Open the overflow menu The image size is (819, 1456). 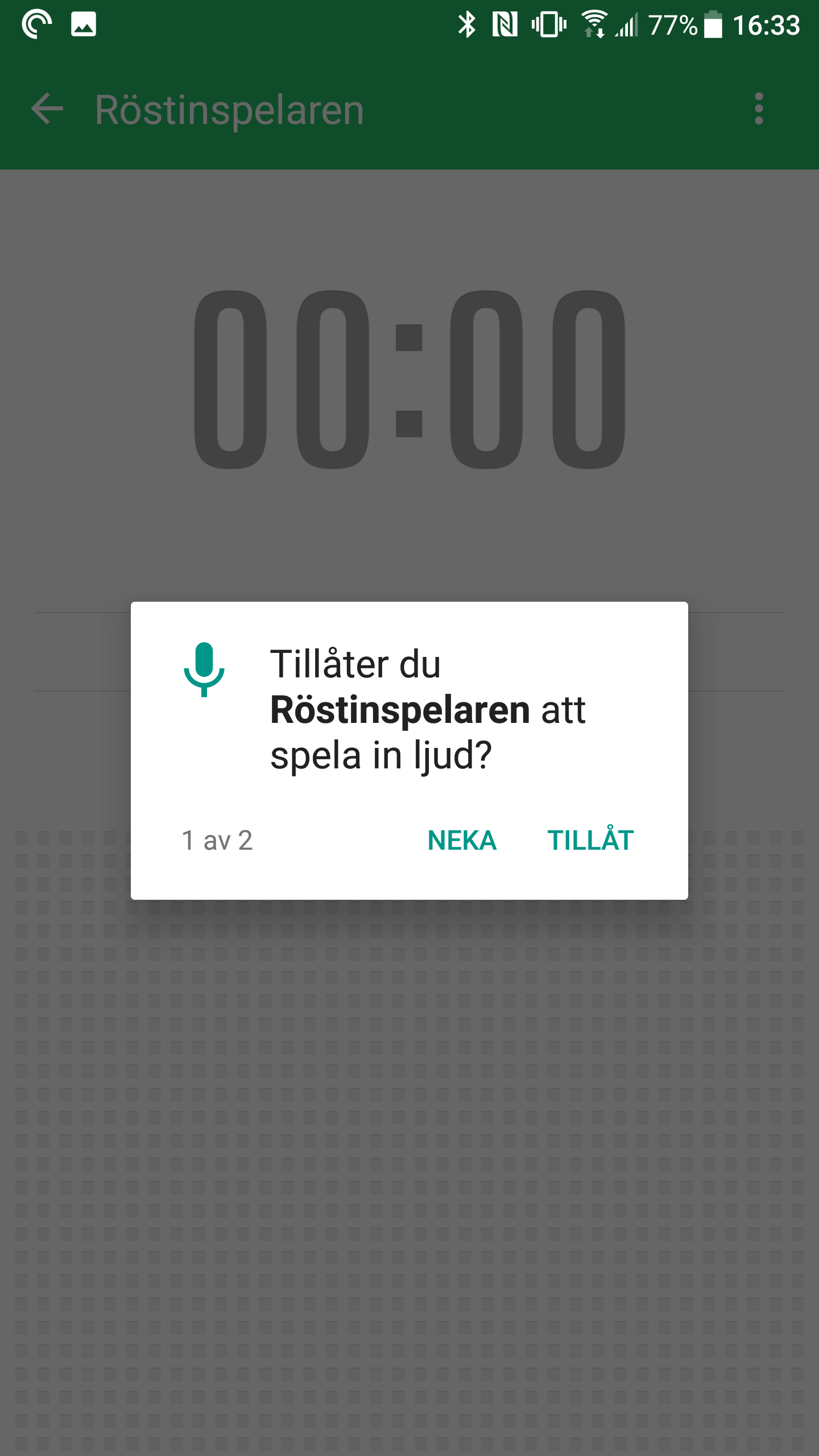click(759, 109)
